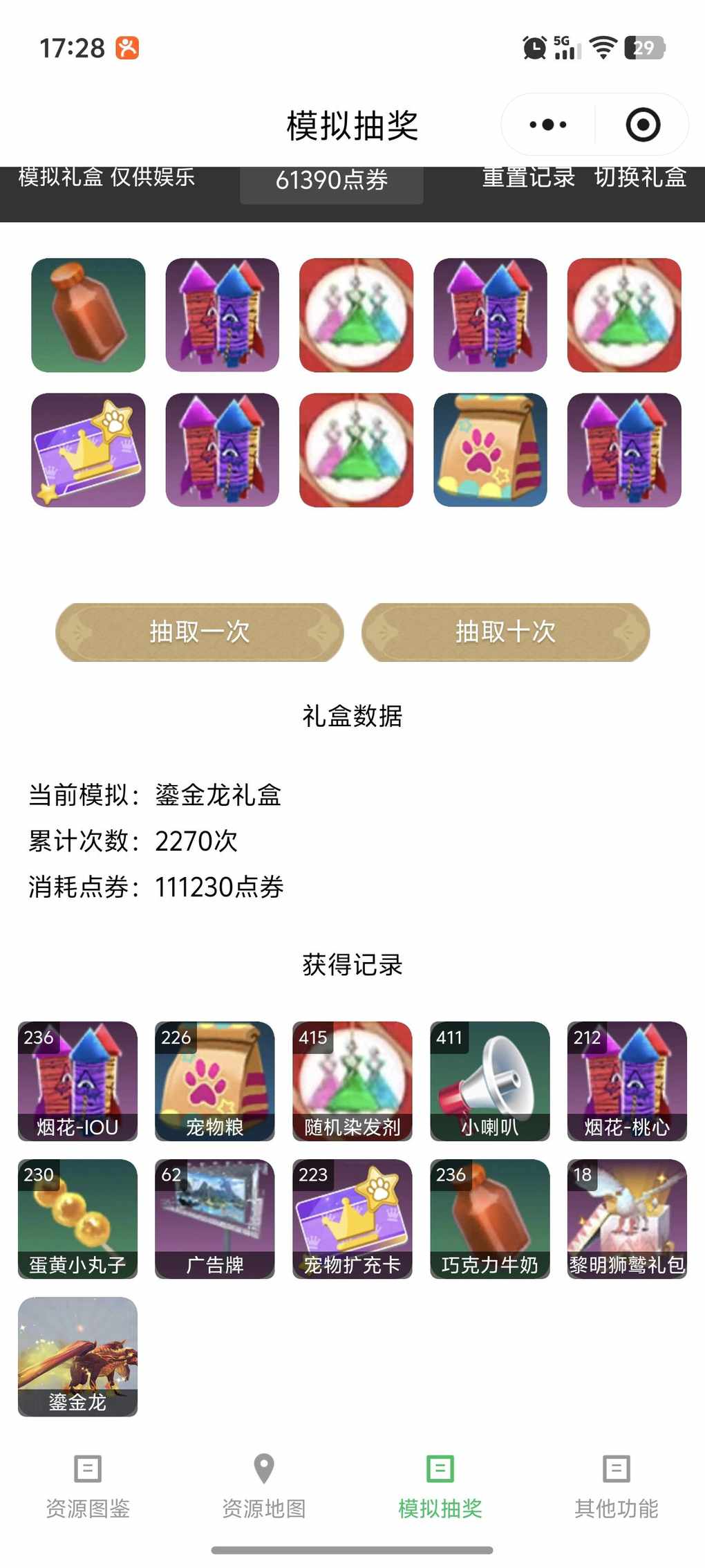Close the mini program with the circle icon

pos(643,125)
